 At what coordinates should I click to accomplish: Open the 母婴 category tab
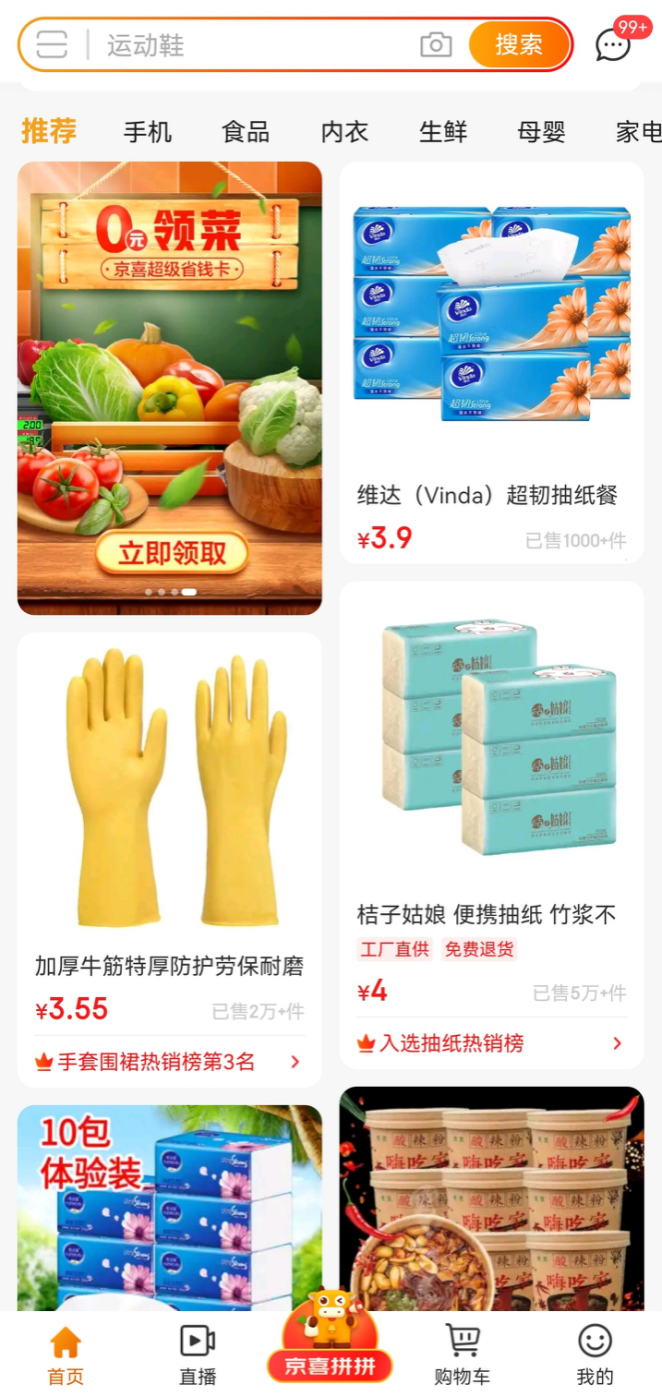point(542,132)
